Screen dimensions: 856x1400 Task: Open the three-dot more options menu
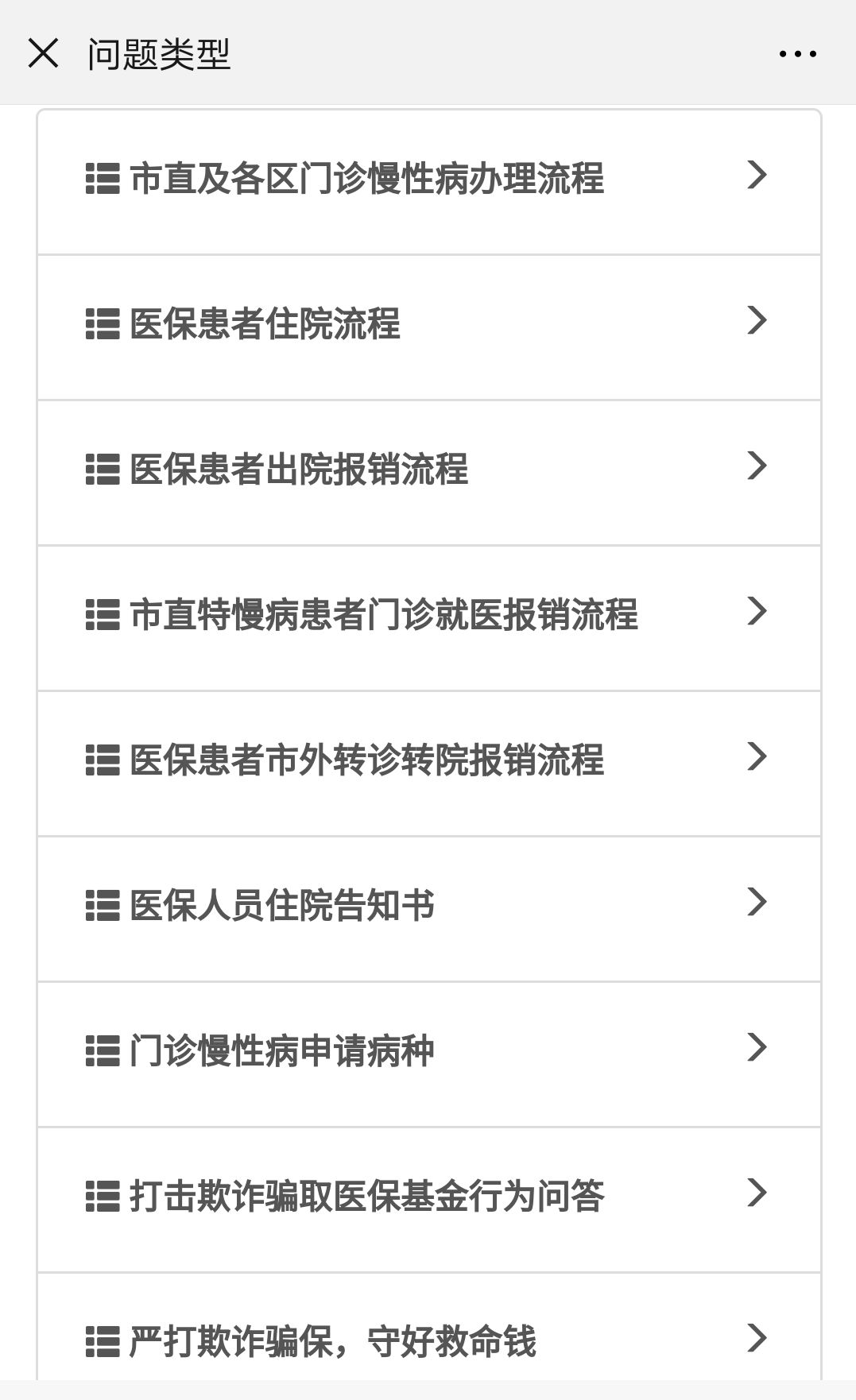(797, 52)
